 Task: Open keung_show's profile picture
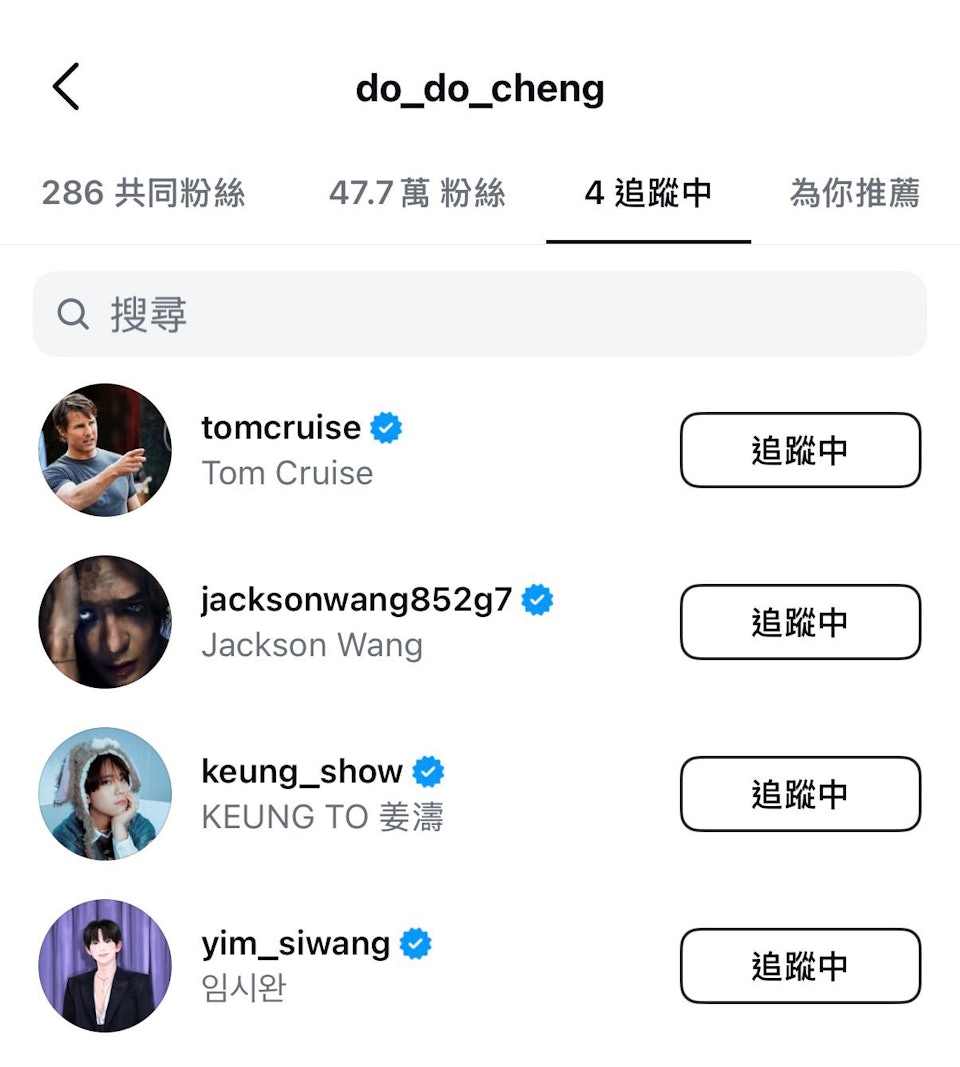[105, 794]
